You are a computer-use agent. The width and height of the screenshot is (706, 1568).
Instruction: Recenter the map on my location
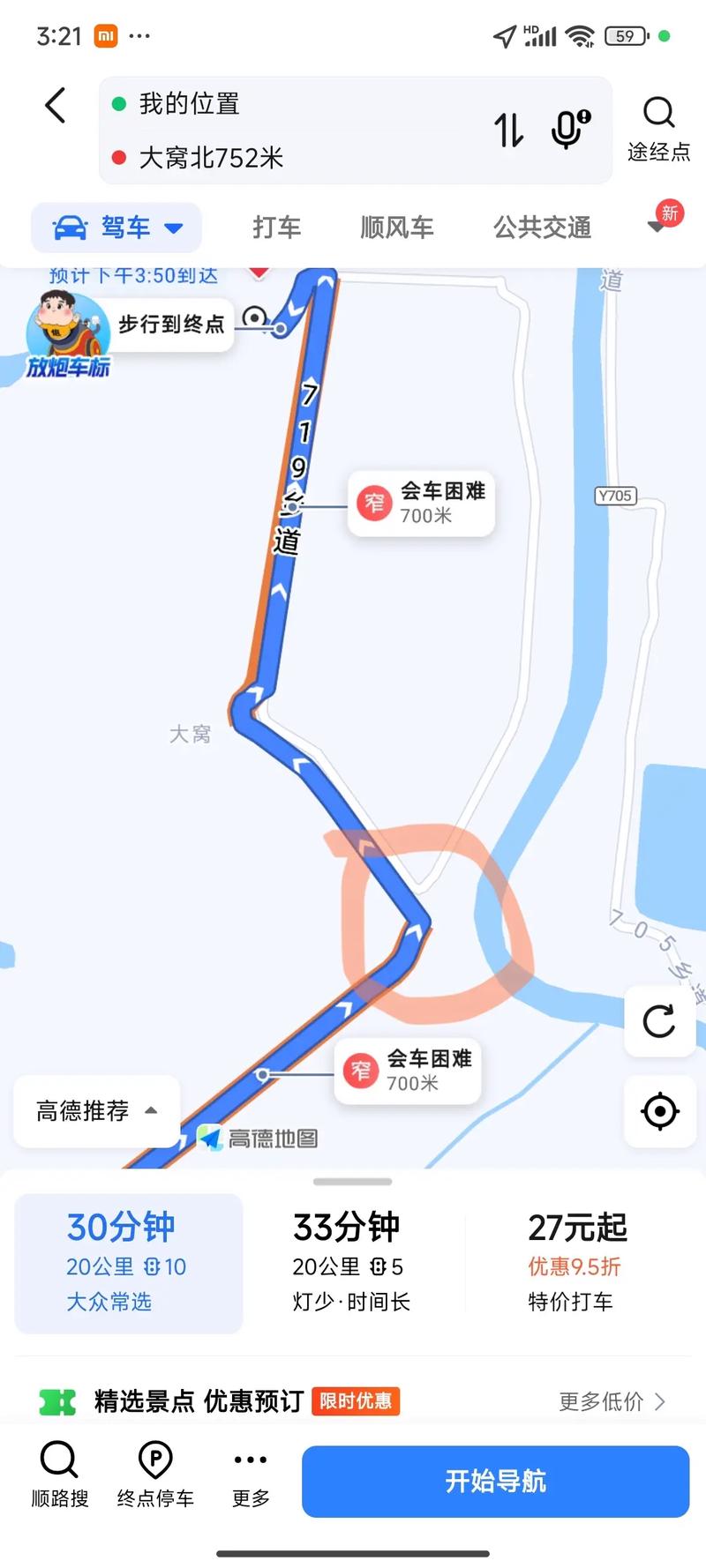click(659, 1111)
